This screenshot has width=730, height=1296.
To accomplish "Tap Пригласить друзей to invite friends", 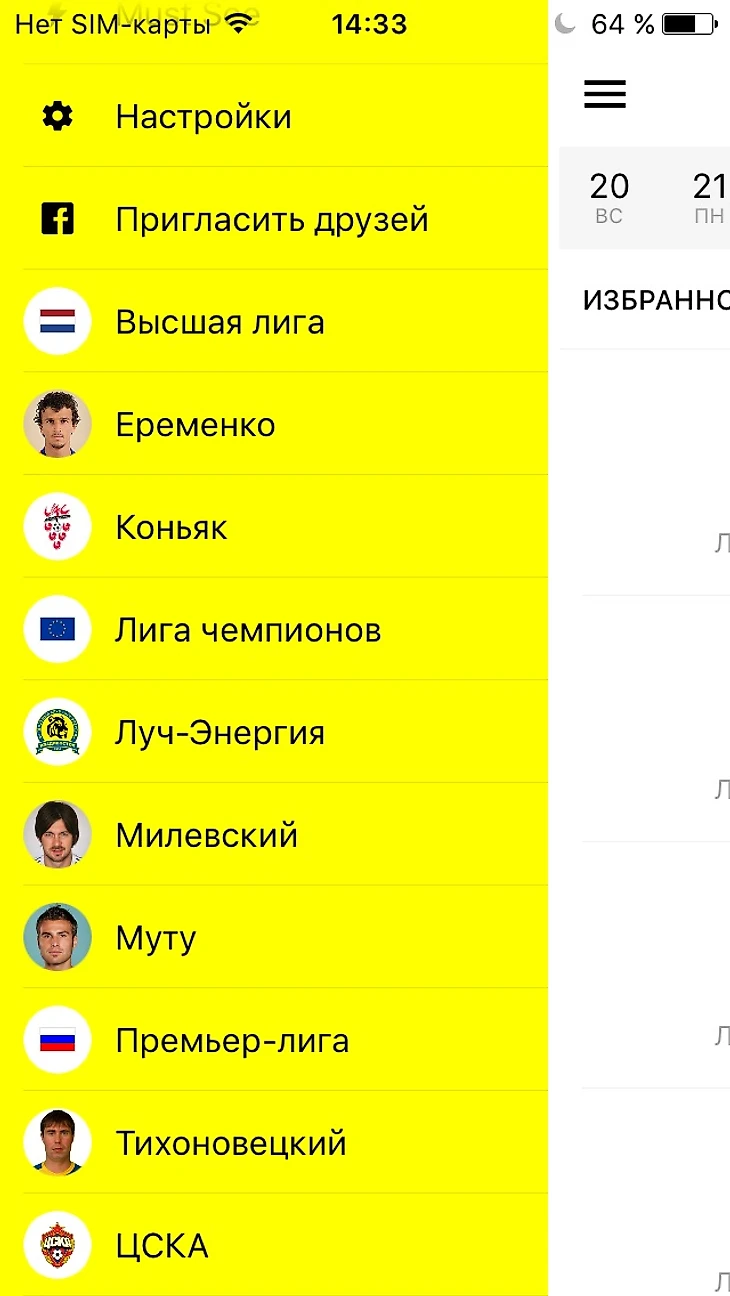I will [x=271, y=220].
